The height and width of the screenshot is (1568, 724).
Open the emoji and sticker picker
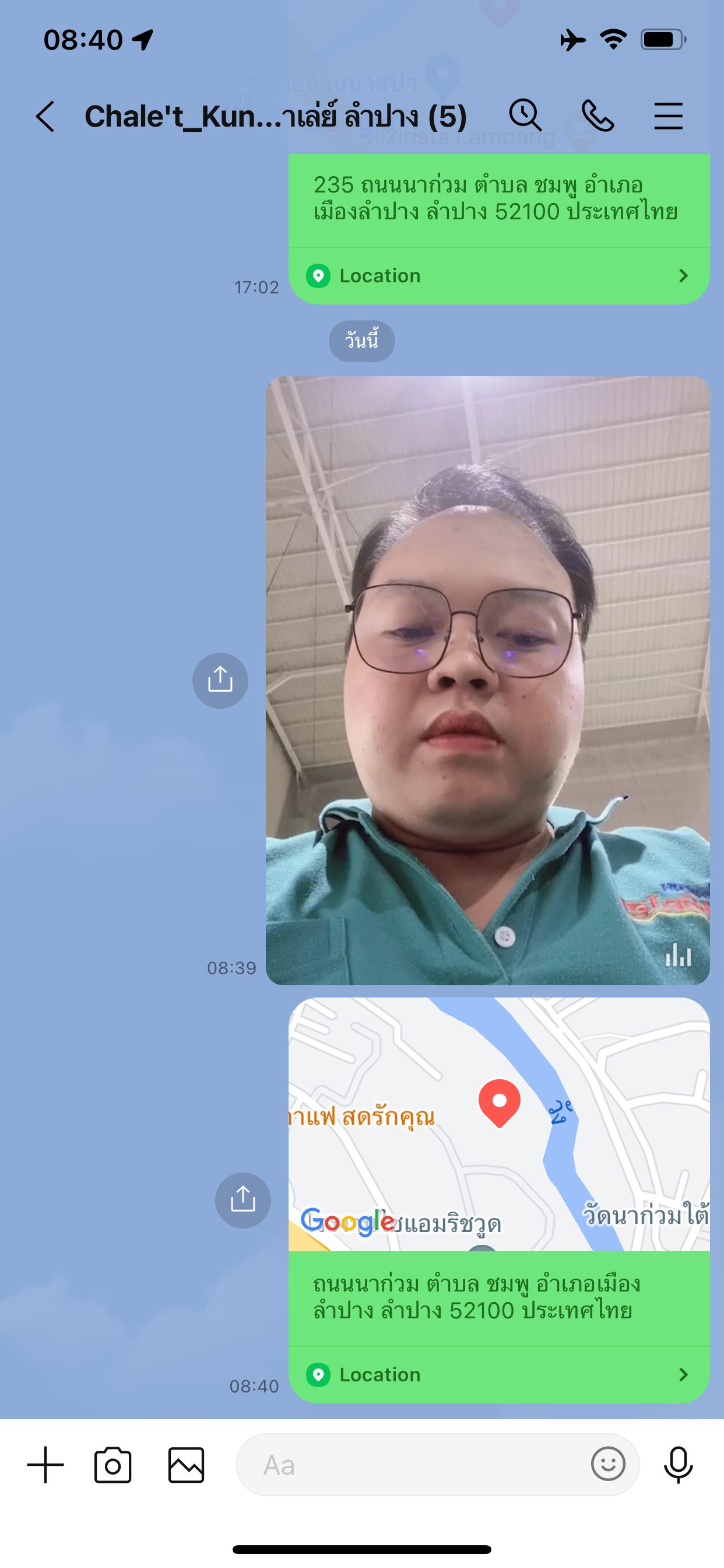click(x=608, y=1464)
